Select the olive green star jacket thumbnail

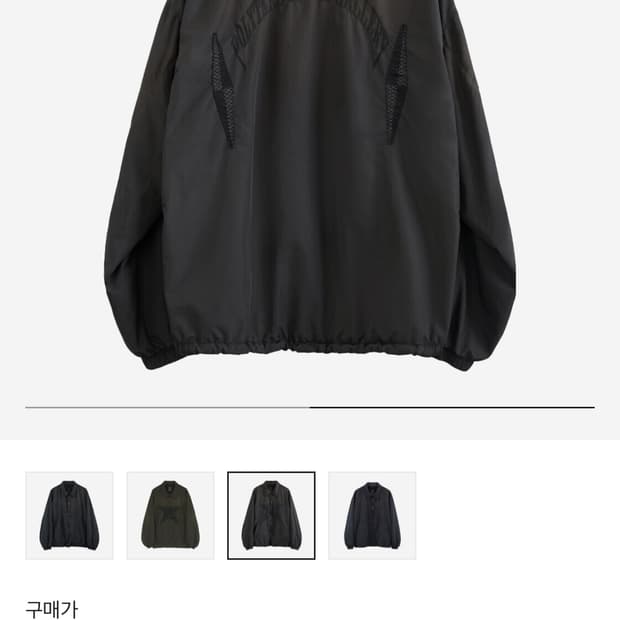tap(170, 515)
